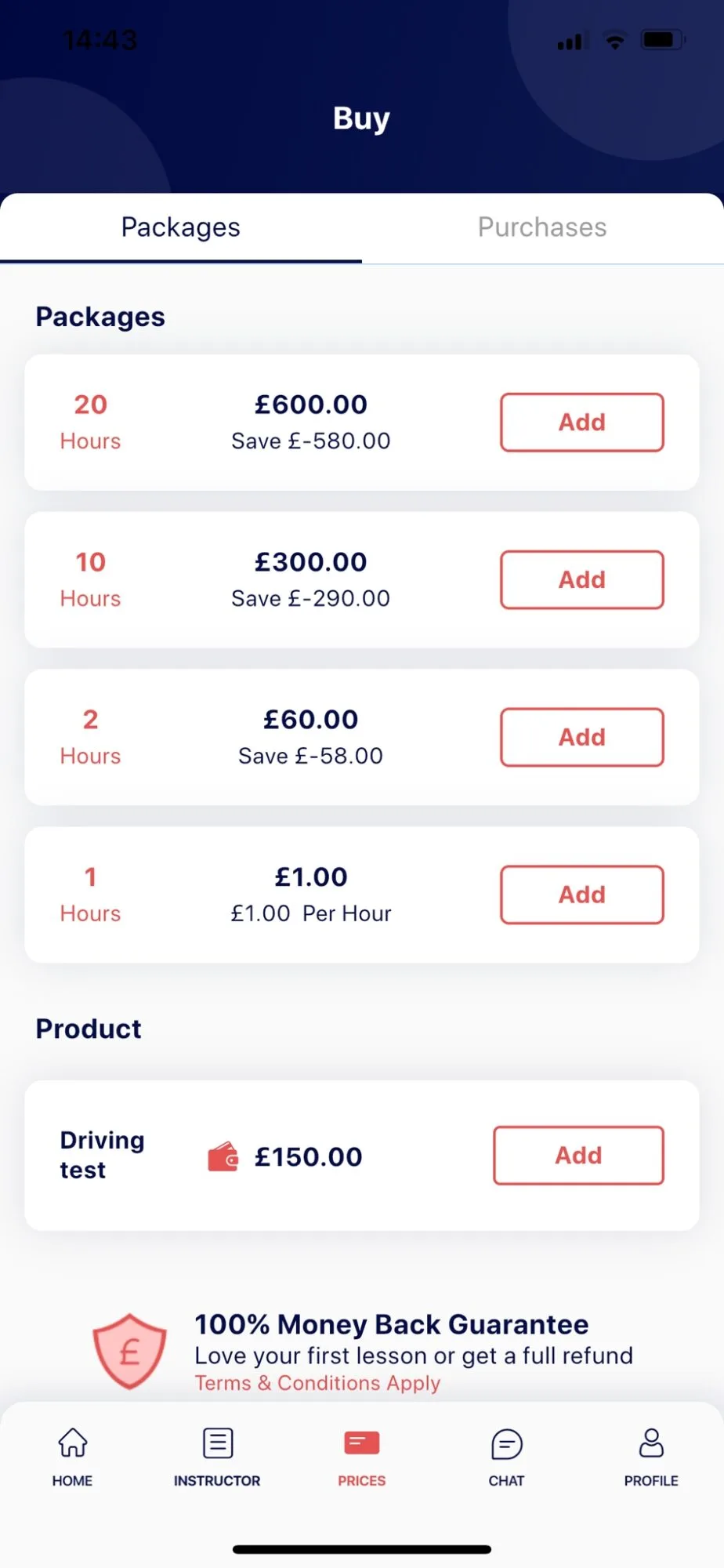Screen dimensions: 724x1568
Task: Switch to the Purchases tab
Action: click(x=542, y=227)
